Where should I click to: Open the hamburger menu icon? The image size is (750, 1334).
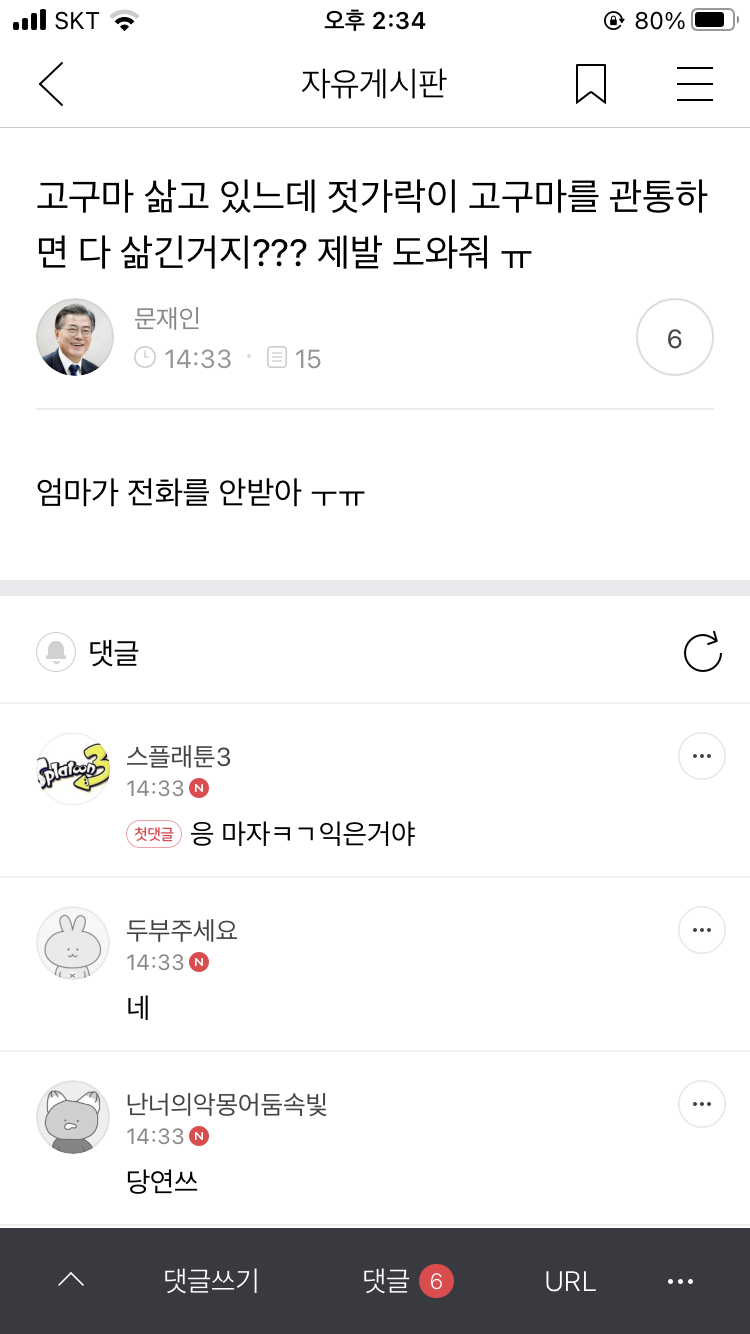(695, 84)
